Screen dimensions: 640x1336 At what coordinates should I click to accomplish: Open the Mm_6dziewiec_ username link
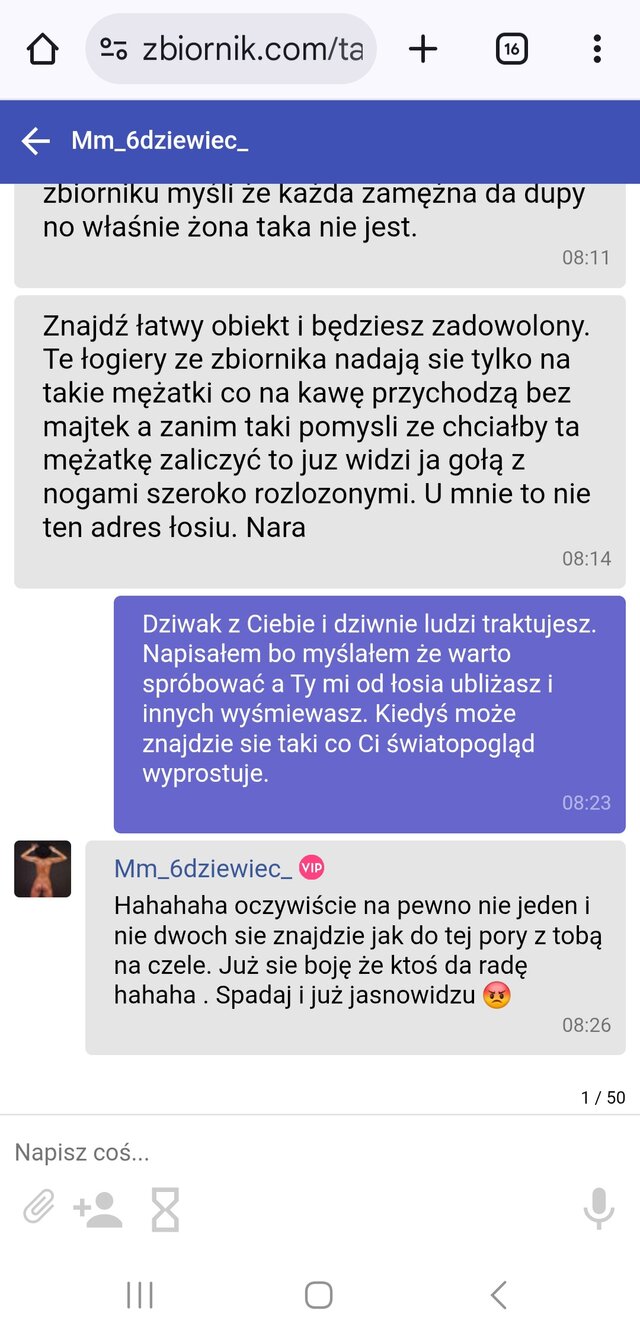point(203,868)
